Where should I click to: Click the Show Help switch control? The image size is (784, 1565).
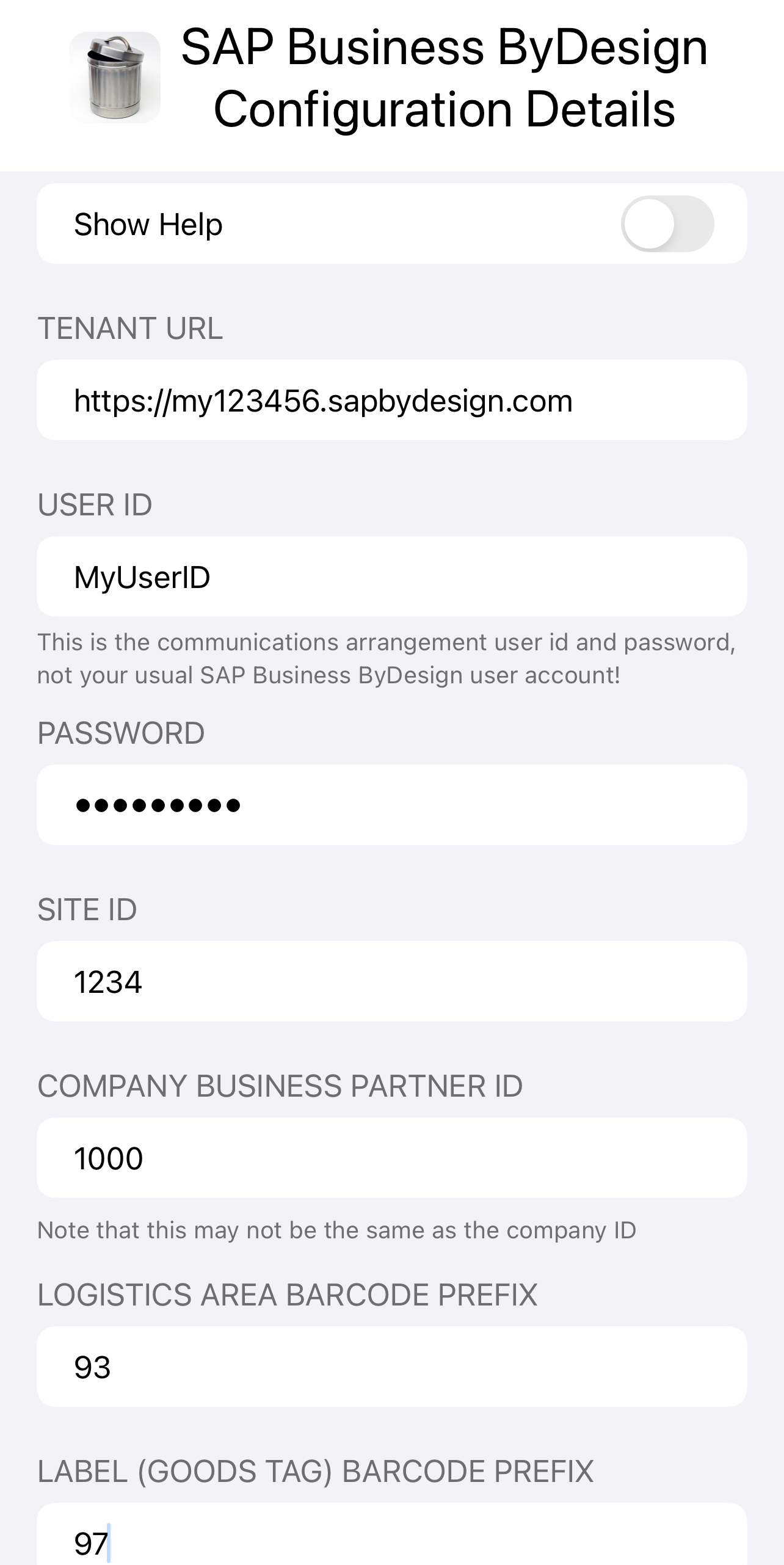point(667,223)
